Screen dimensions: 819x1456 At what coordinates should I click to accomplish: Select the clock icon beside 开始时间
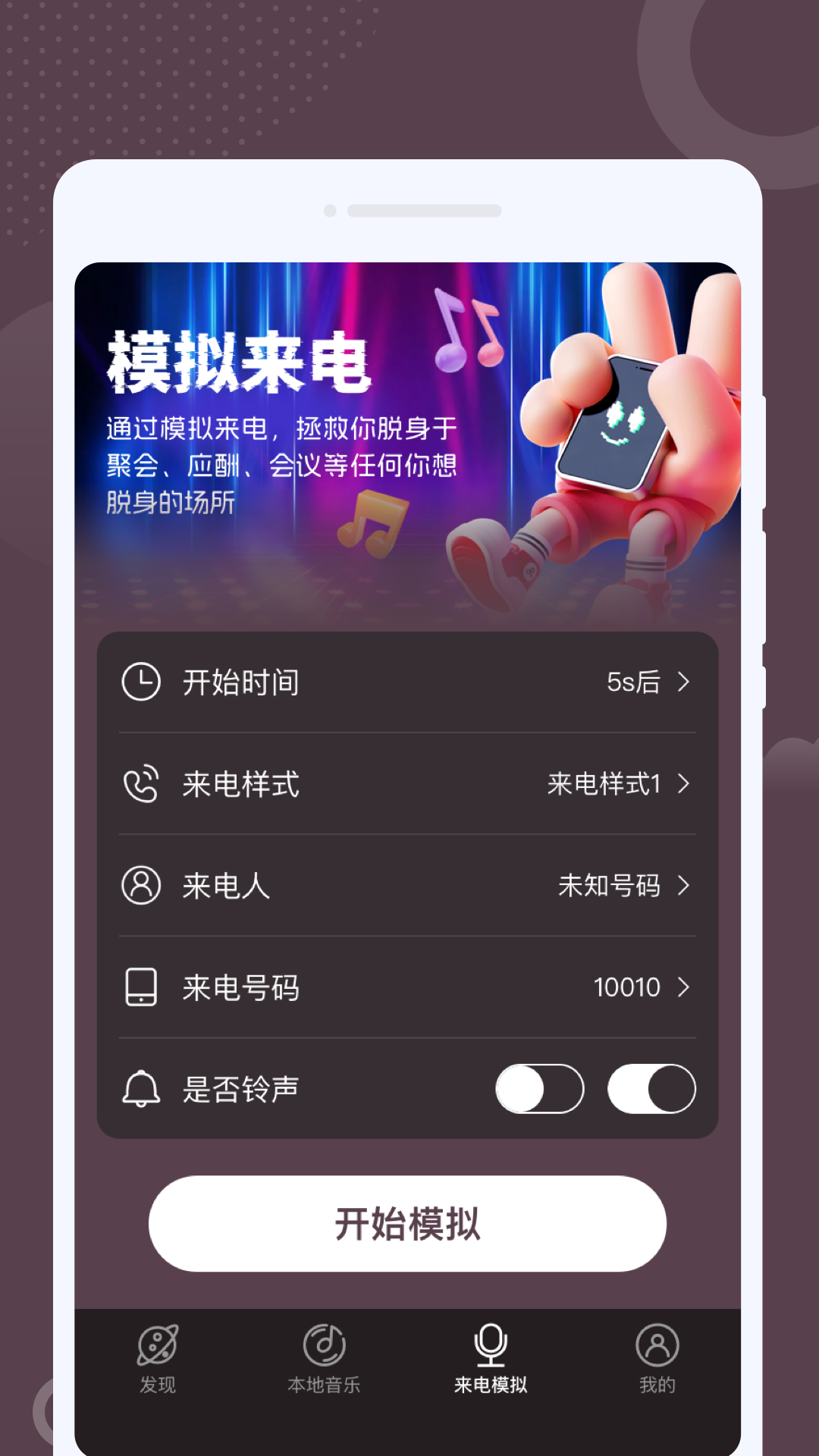point(140,681)
